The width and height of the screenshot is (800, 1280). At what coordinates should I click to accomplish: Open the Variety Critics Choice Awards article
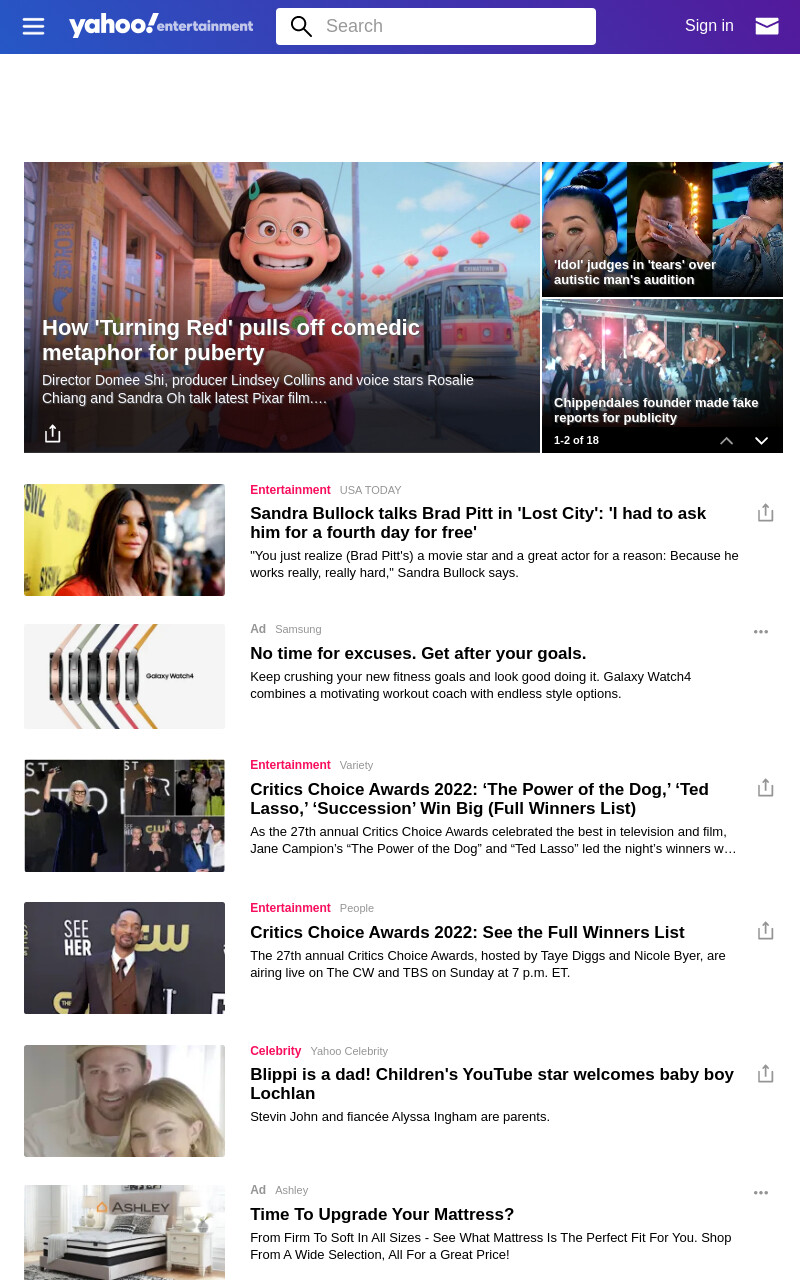[479, 798]
